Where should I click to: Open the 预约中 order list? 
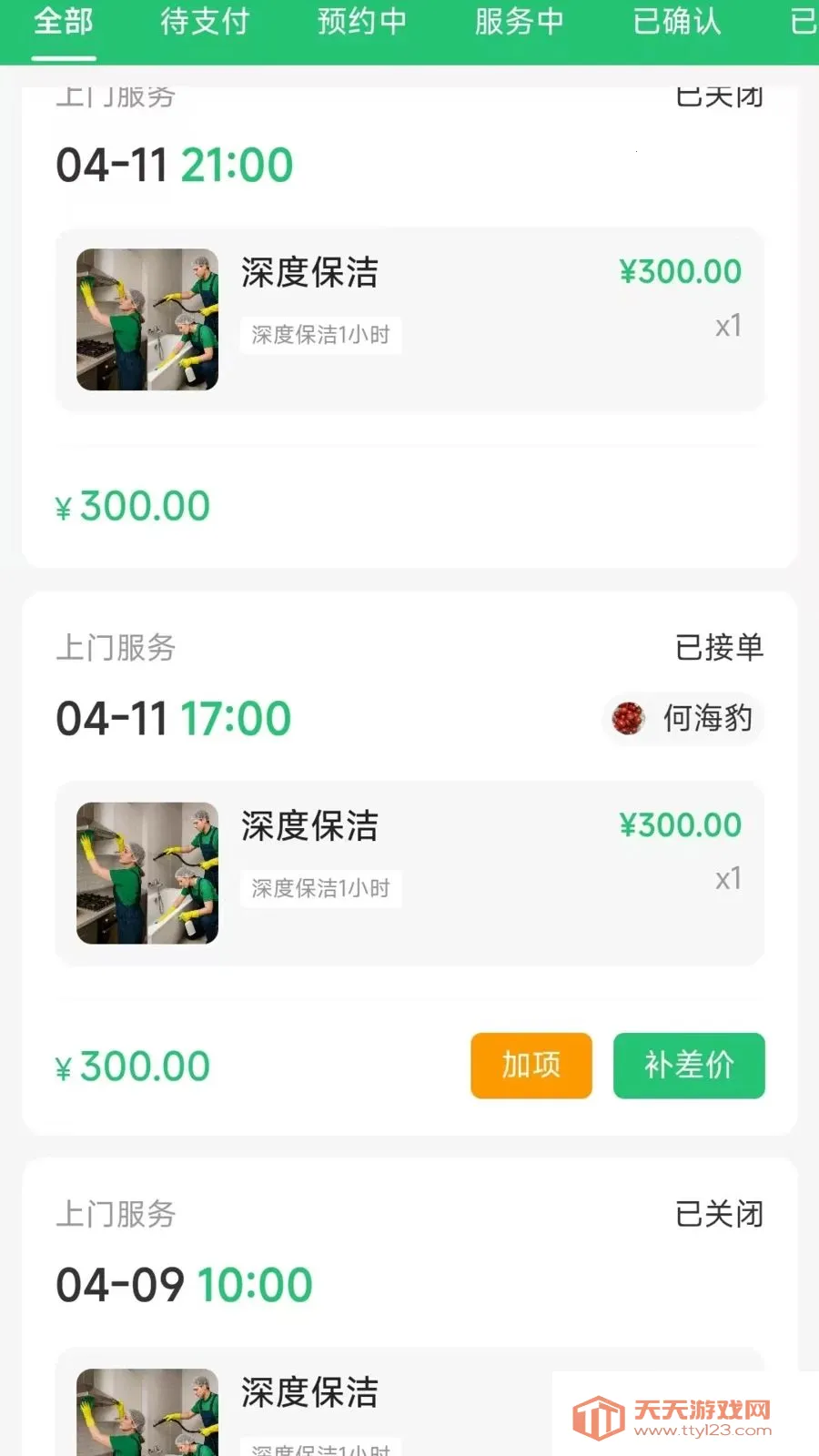(x=361, y=22)
